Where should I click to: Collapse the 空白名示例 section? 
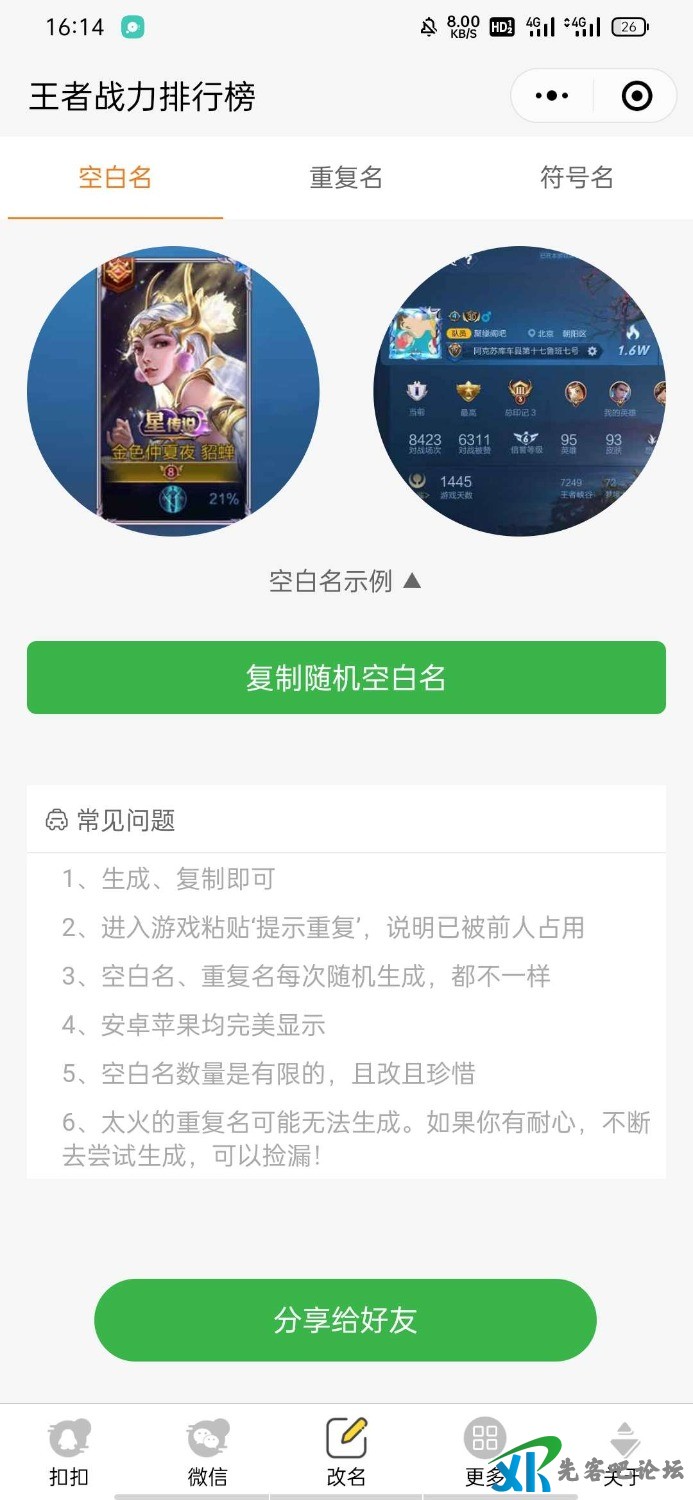click(x=346, y=581)
